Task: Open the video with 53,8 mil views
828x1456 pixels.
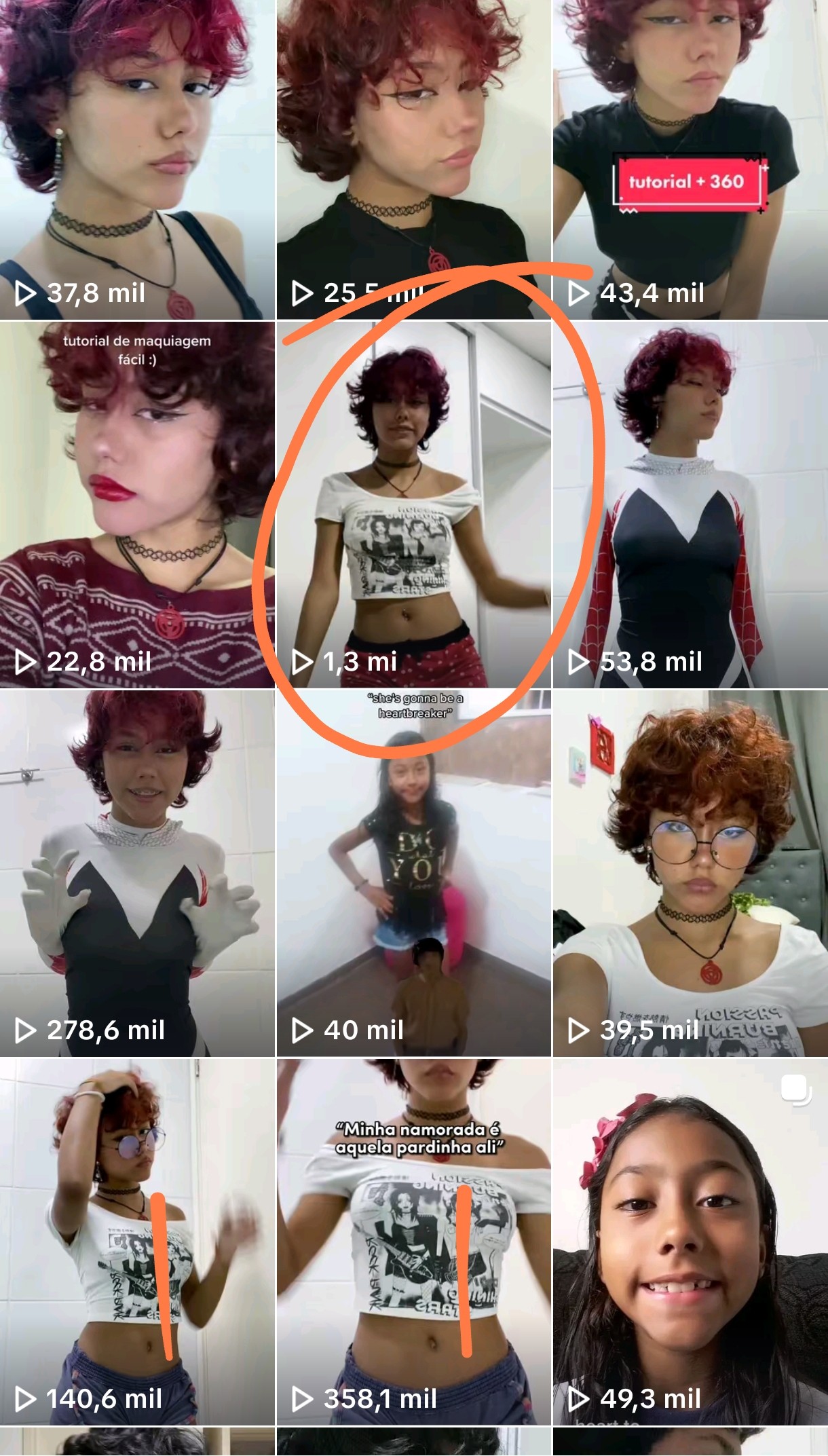Action: coord(690,506)
